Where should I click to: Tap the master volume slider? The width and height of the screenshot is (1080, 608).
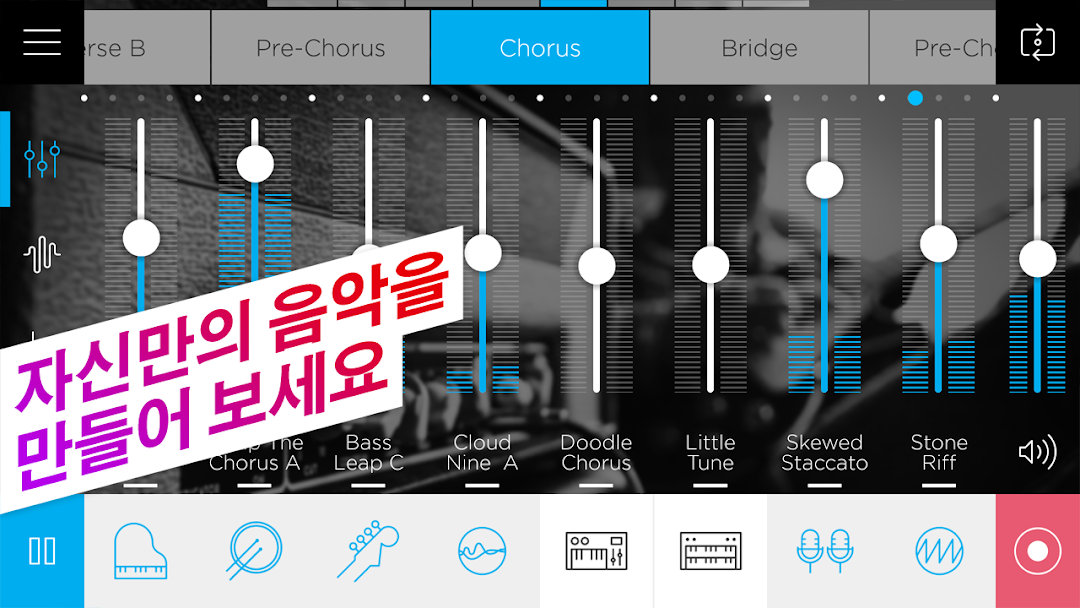pos(1038,259)
